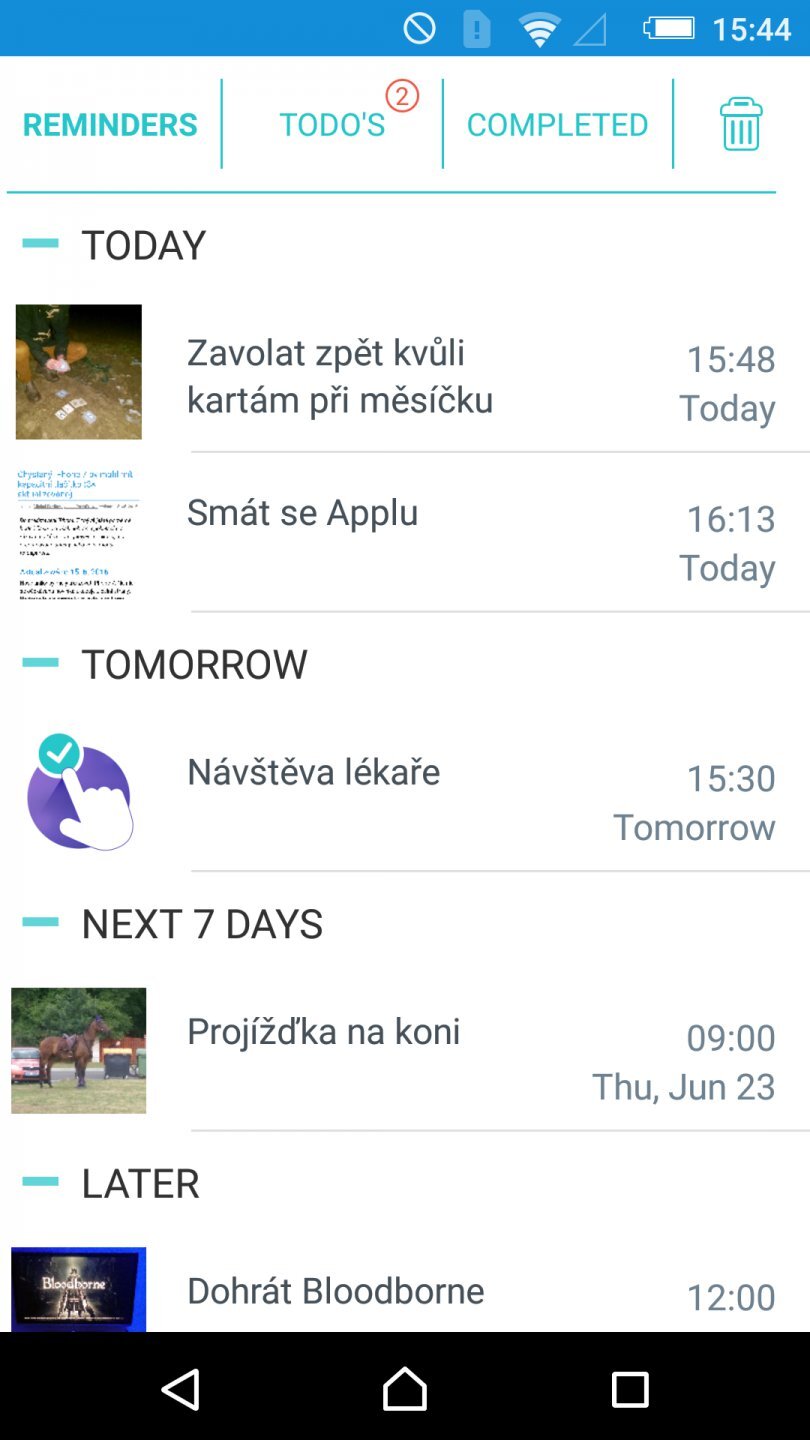Viewport: 810px width, 1440px height.
Task: Open the trash bin icon
Action: click(740, 124)
